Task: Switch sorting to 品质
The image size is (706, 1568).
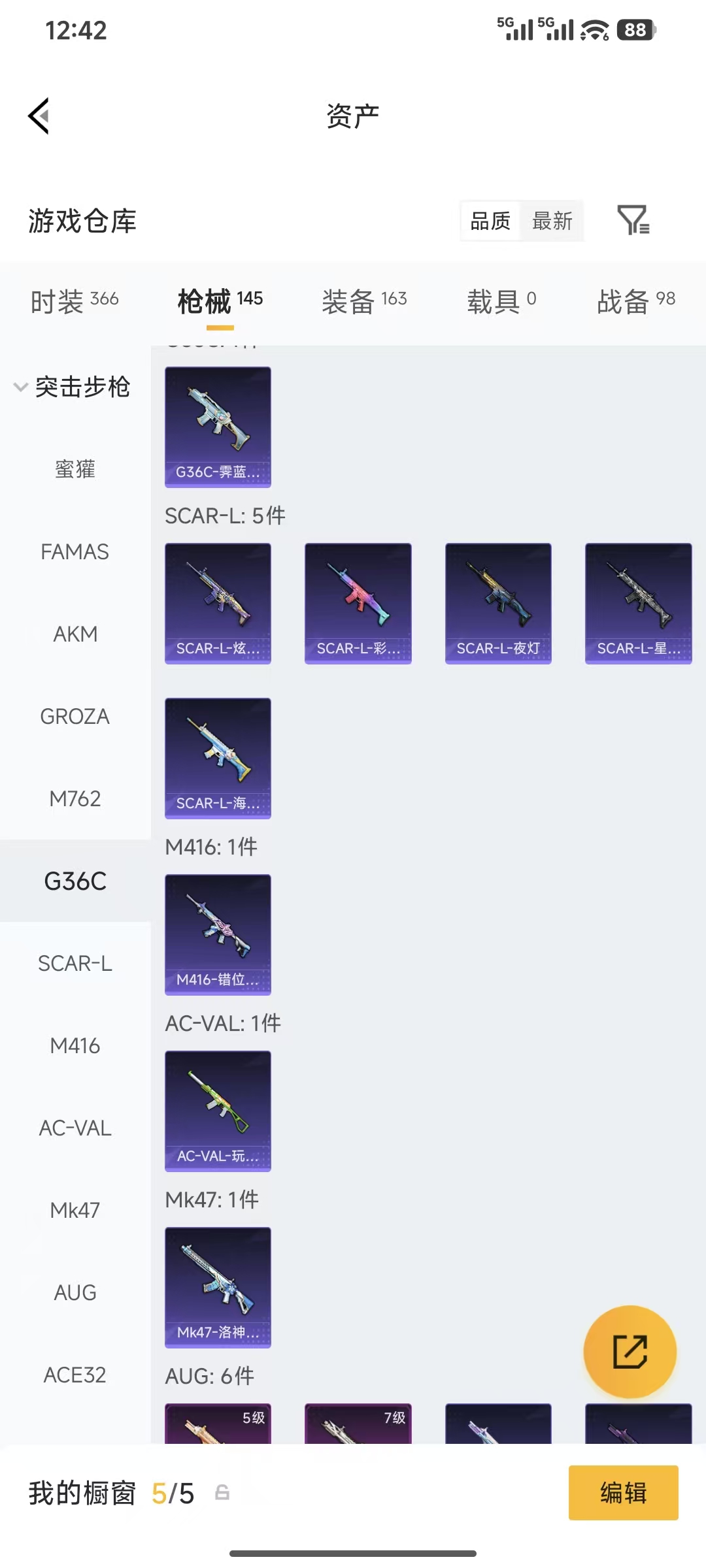Action: point(489,221)
